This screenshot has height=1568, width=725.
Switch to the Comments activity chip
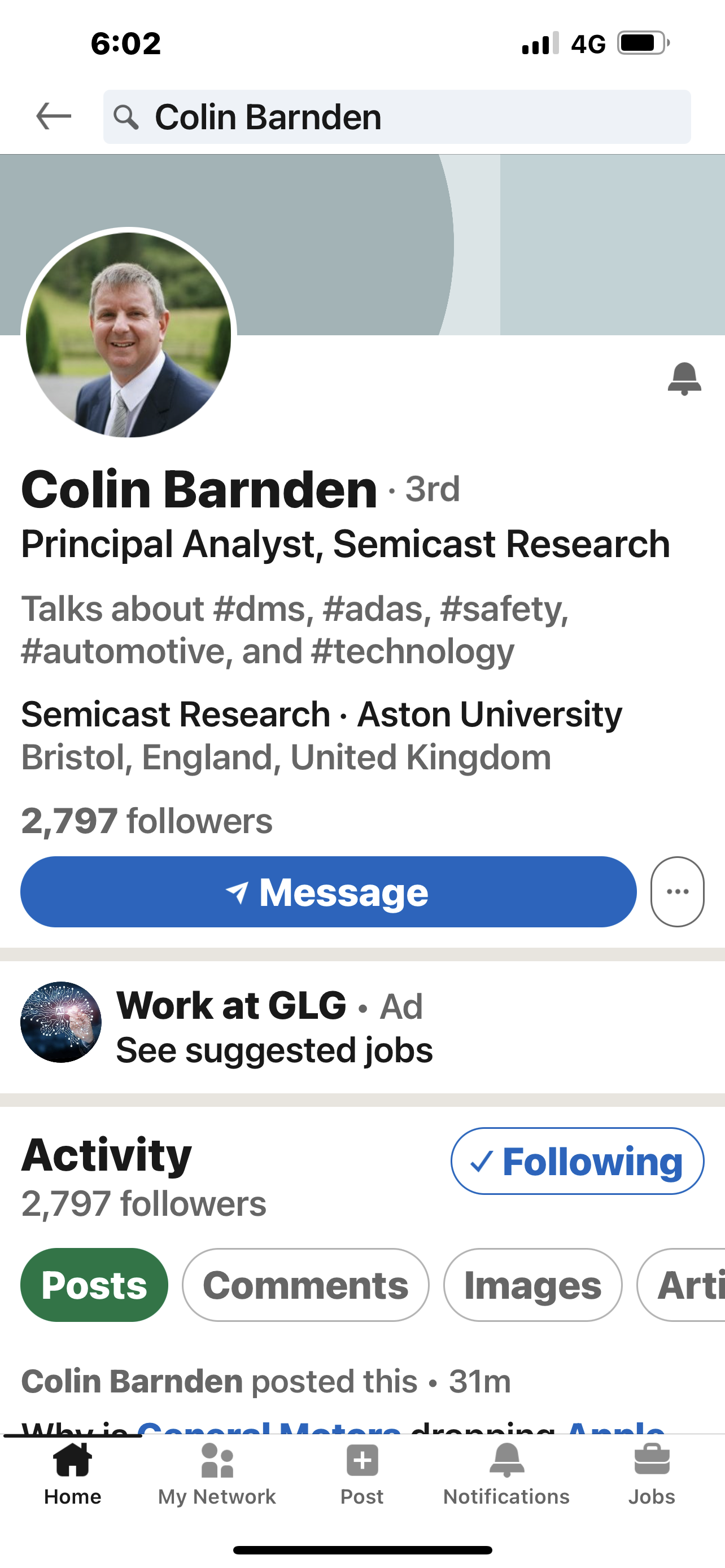tap(305, 1284)
